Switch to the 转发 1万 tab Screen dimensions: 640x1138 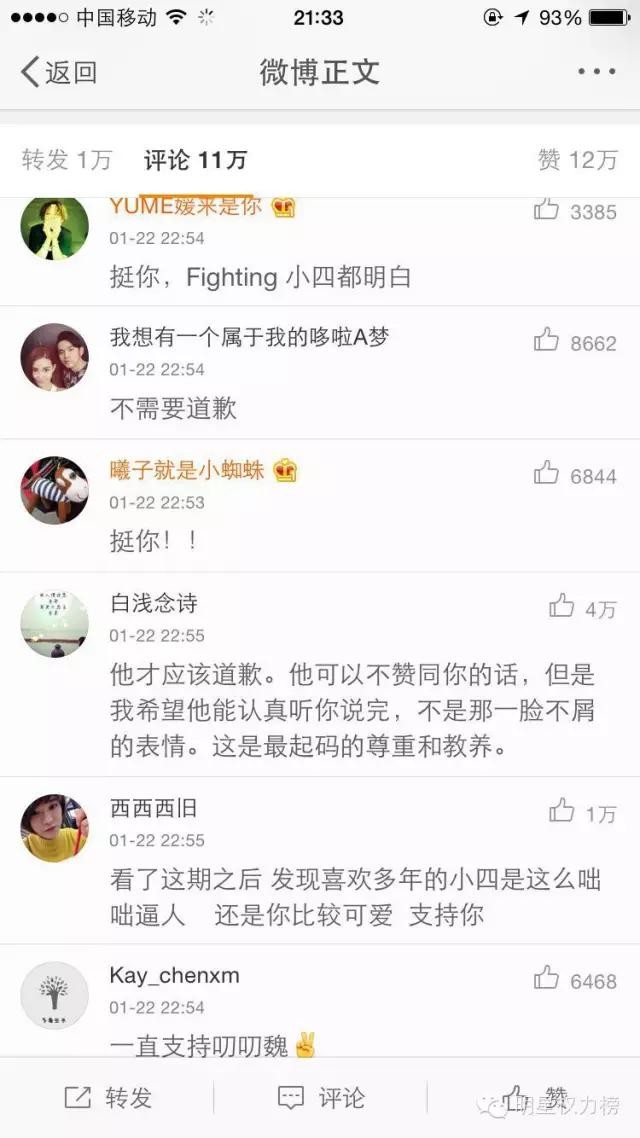tap(67, 160)
